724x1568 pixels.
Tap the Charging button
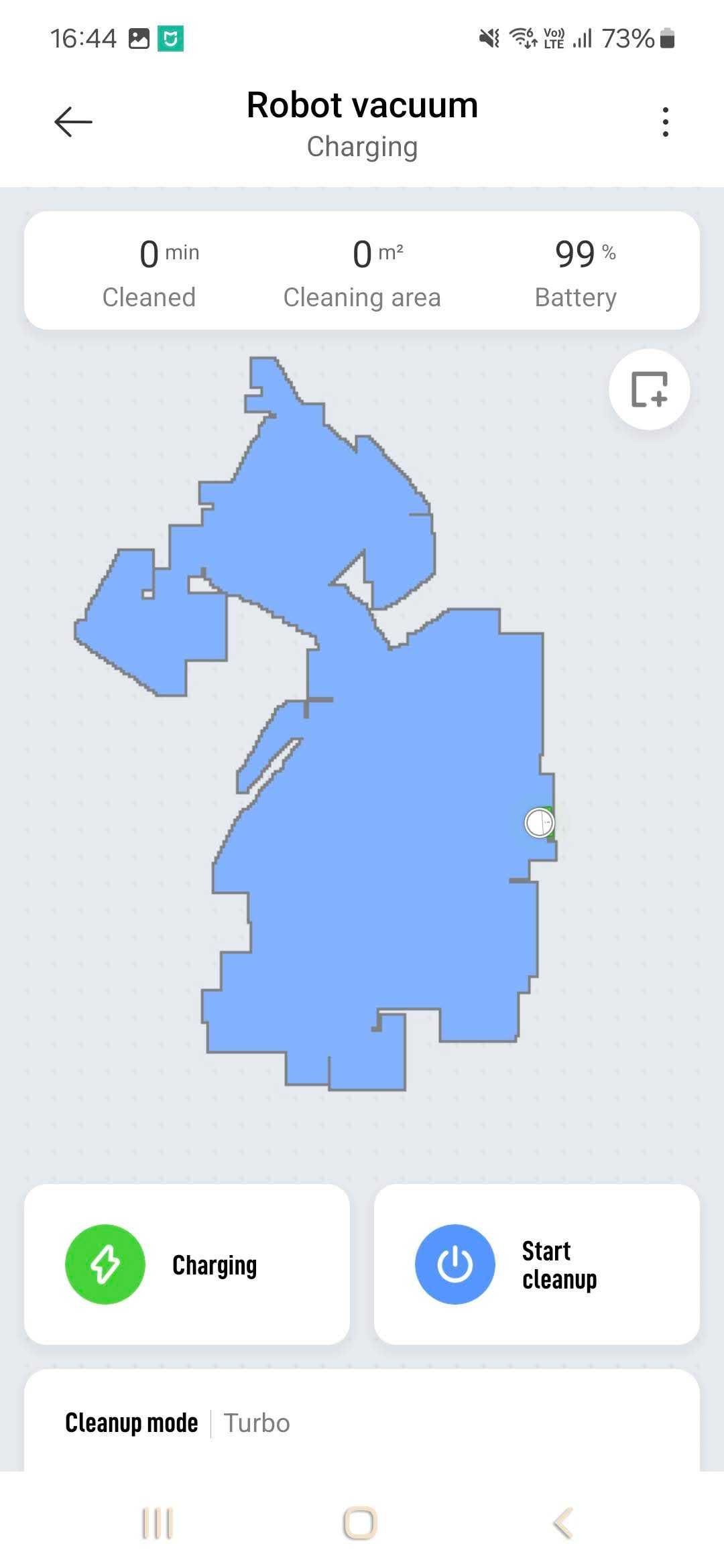[x=187, y=1264]
